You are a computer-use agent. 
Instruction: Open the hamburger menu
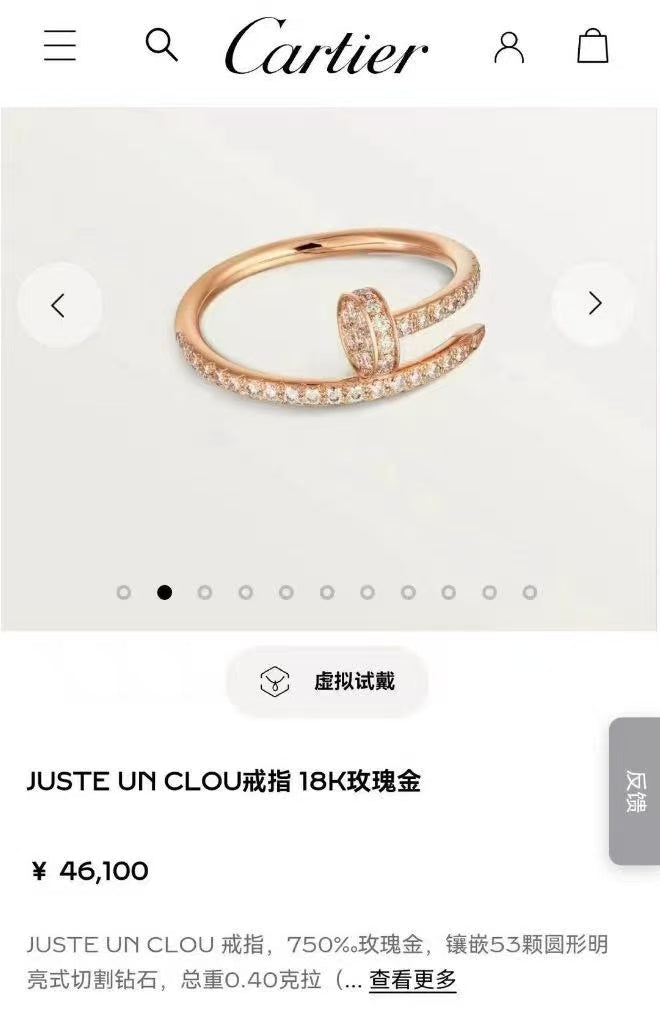pyautogui.click(x=60, y=46)
